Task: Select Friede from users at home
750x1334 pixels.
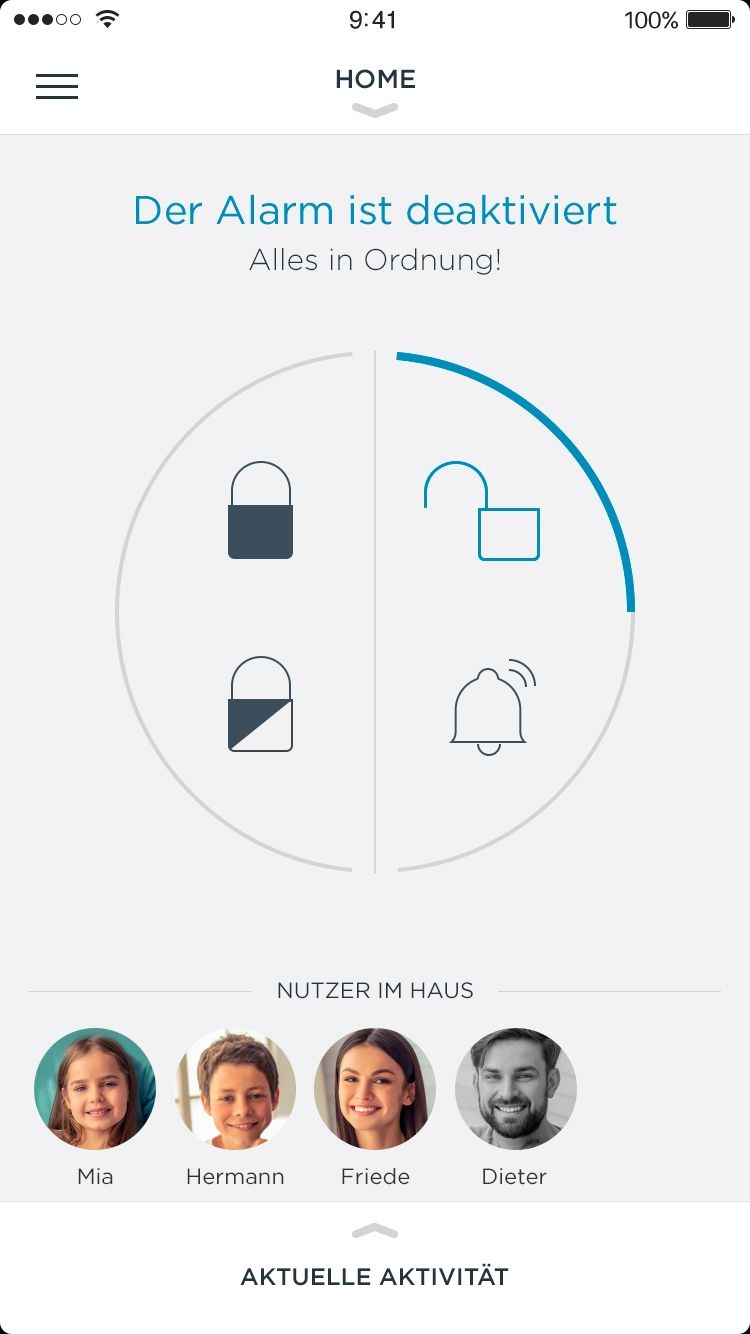Action: point(375,1089)
